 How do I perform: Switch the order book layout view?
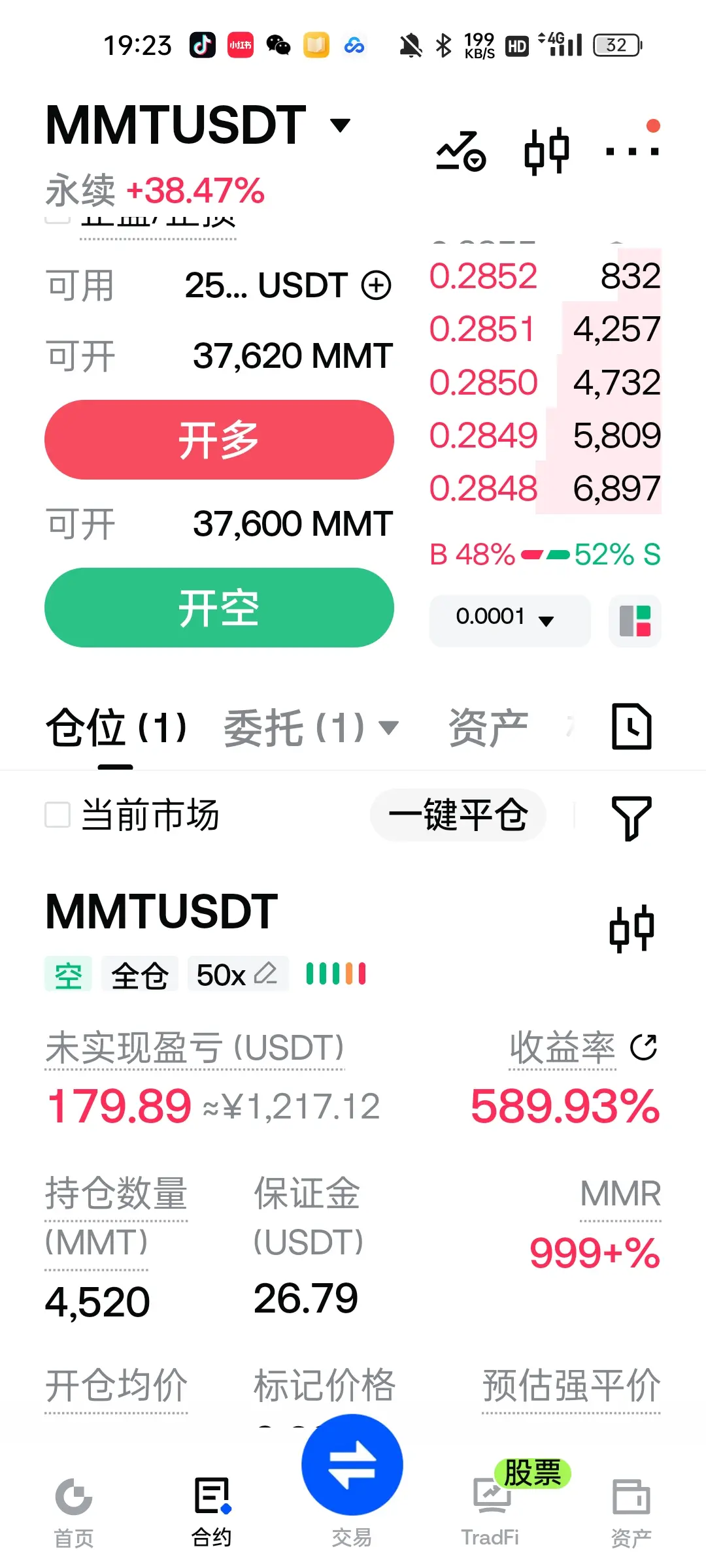(635, 621)
